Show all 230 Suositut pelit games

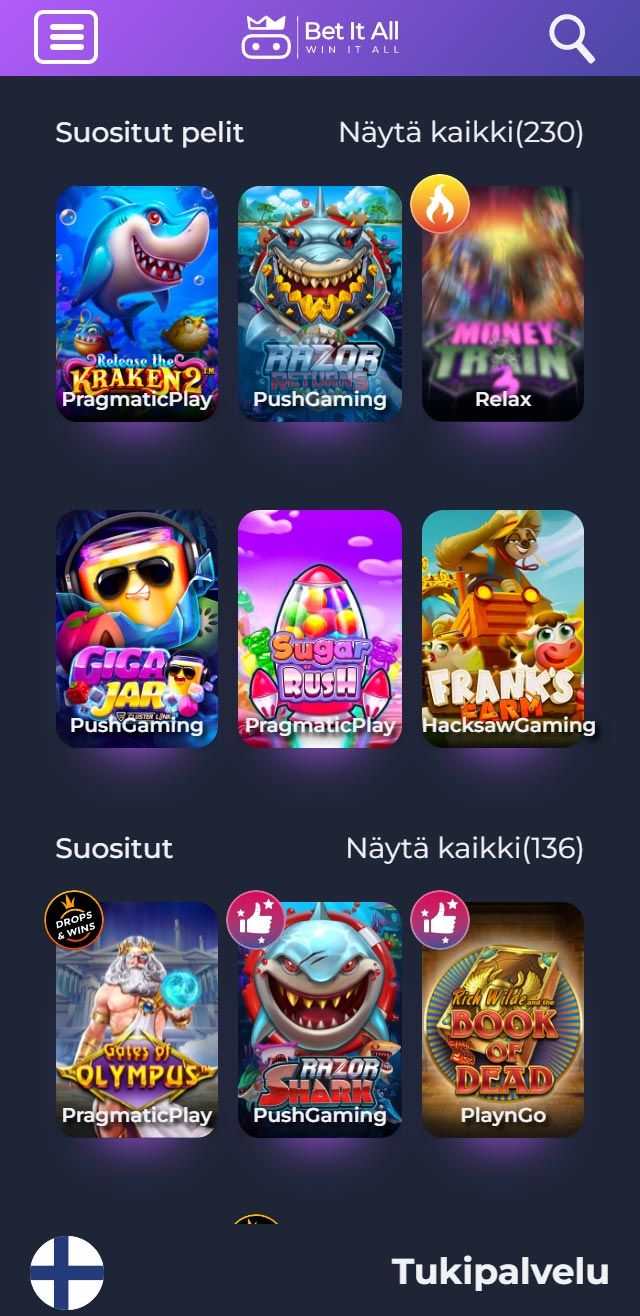point(460,132)
